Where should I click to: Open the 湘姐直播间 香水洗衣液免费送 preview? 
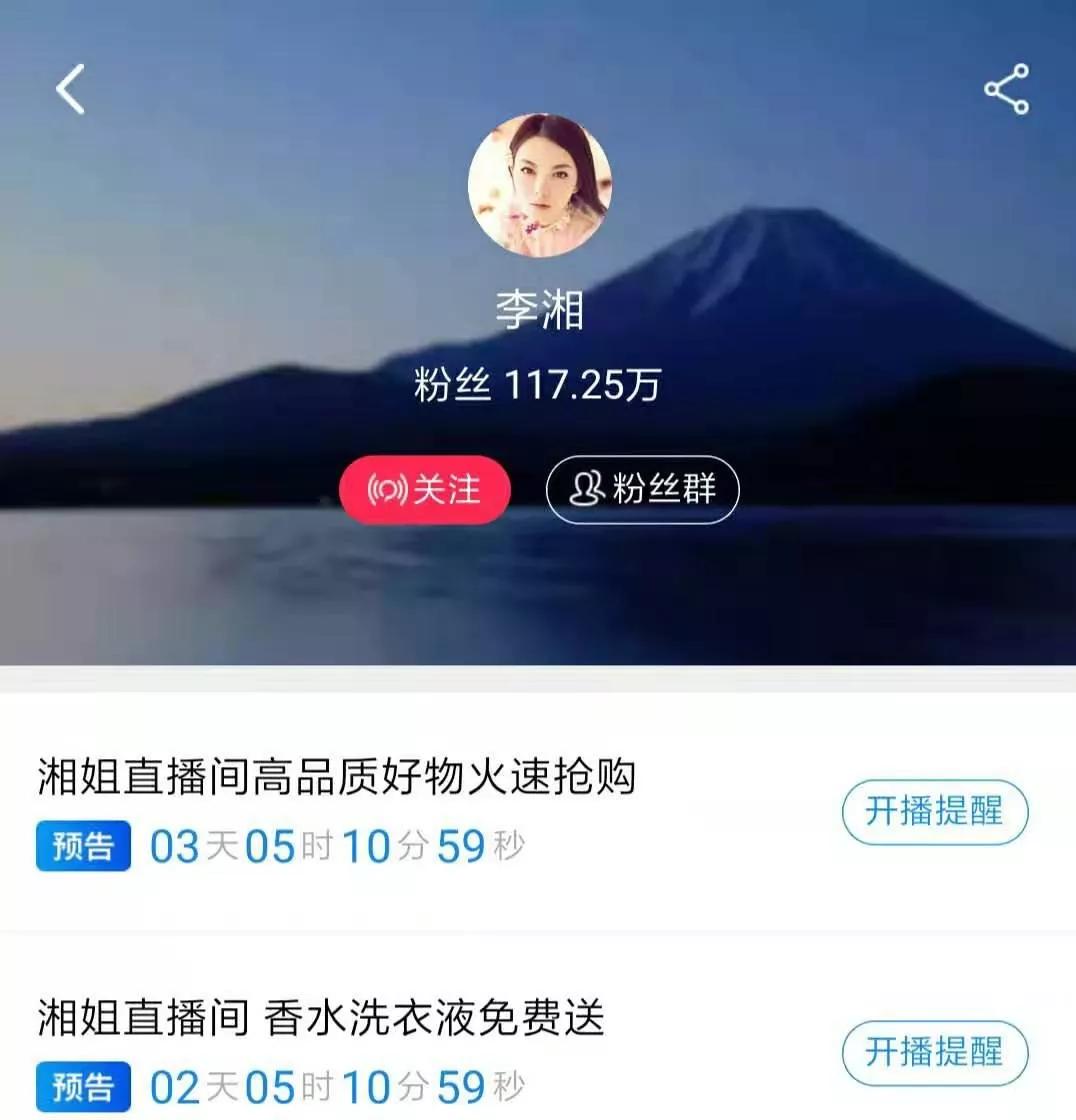tap(321, 1019)
